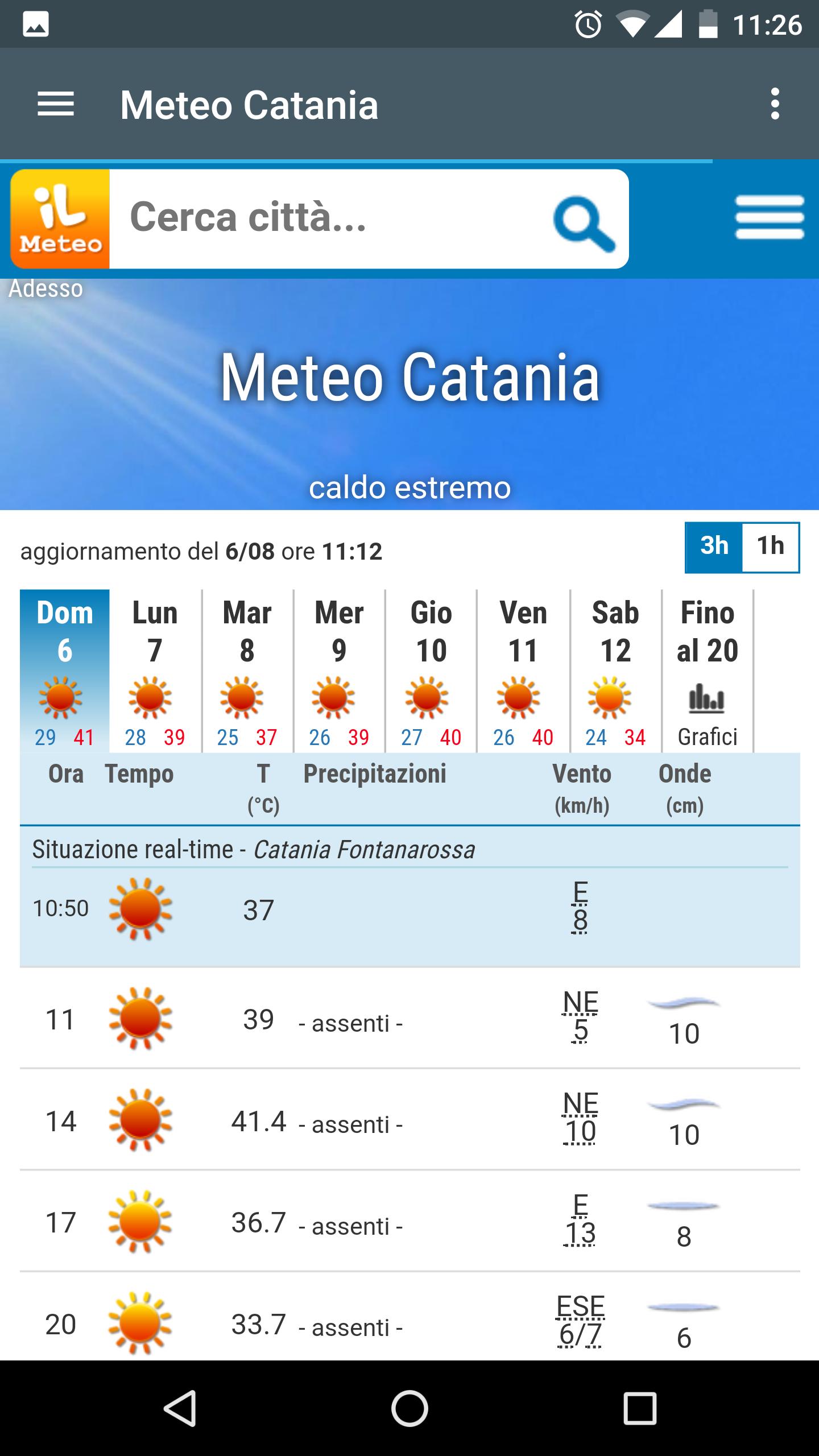
Task: Show the forecast for Lun 7
Action: (155, 671)
